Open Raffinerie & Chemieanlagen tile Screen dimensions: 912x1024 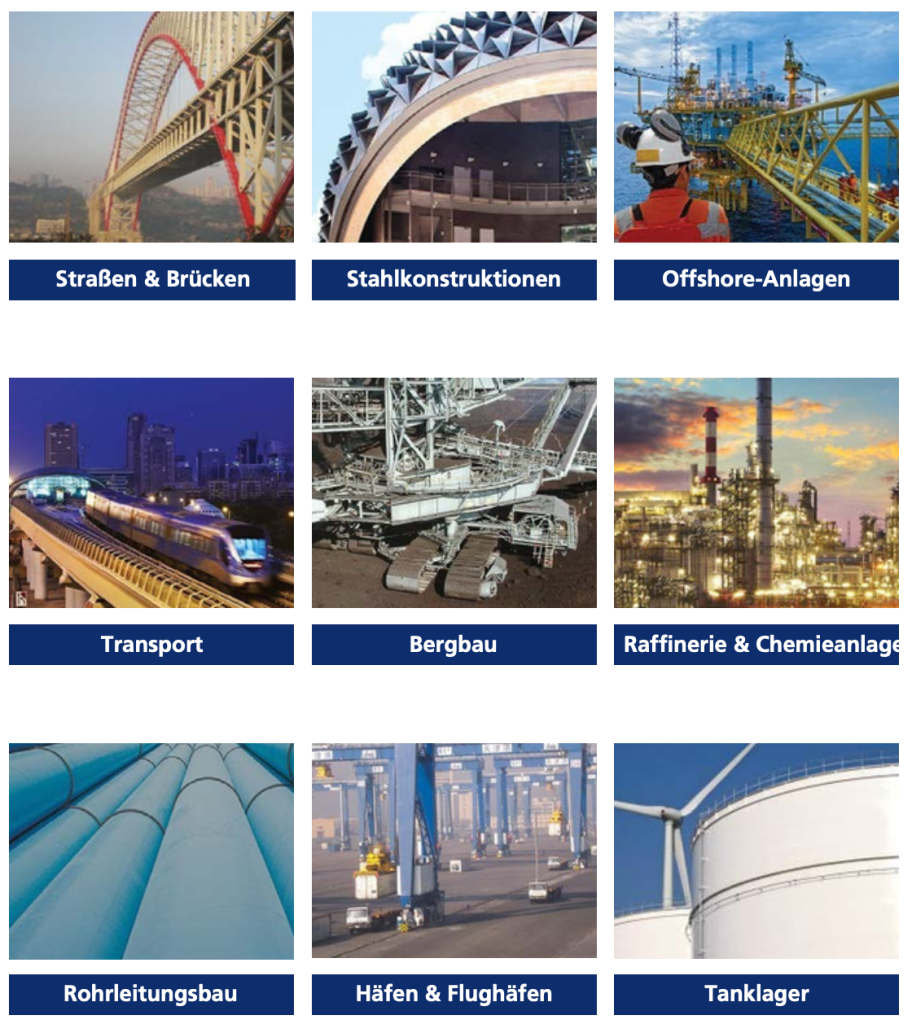756,644
